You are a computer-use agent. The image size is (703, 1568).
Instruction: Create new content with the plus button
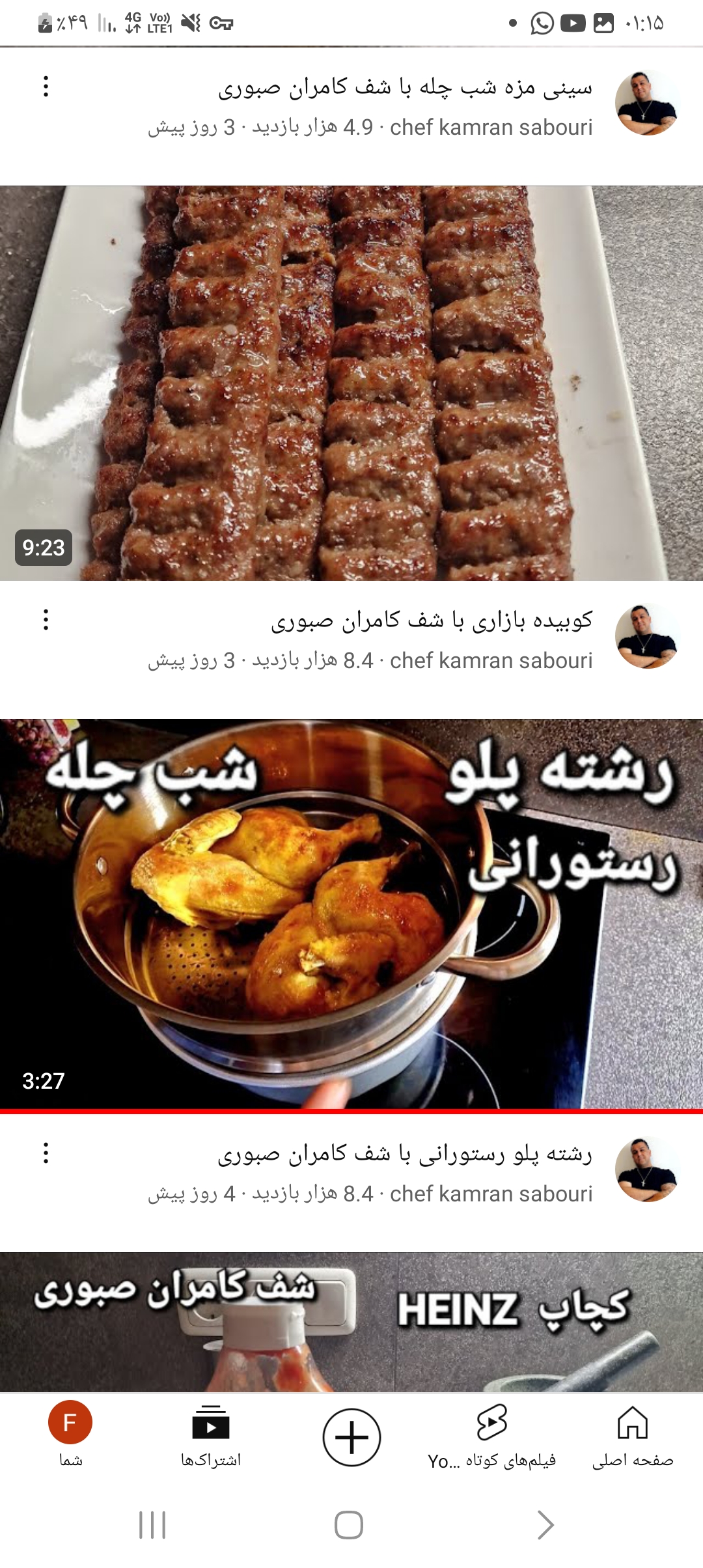pos(351,1437)
